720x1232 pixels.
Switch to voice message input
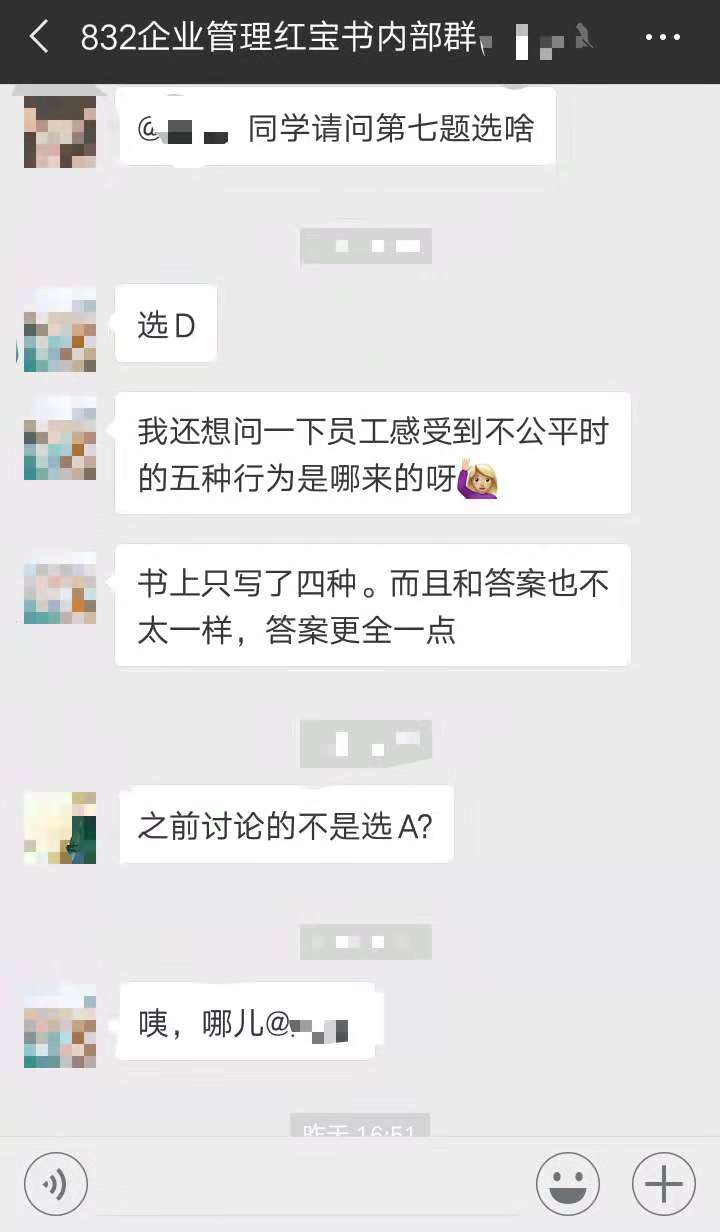pyautogui.click(x=56, y=1185)
